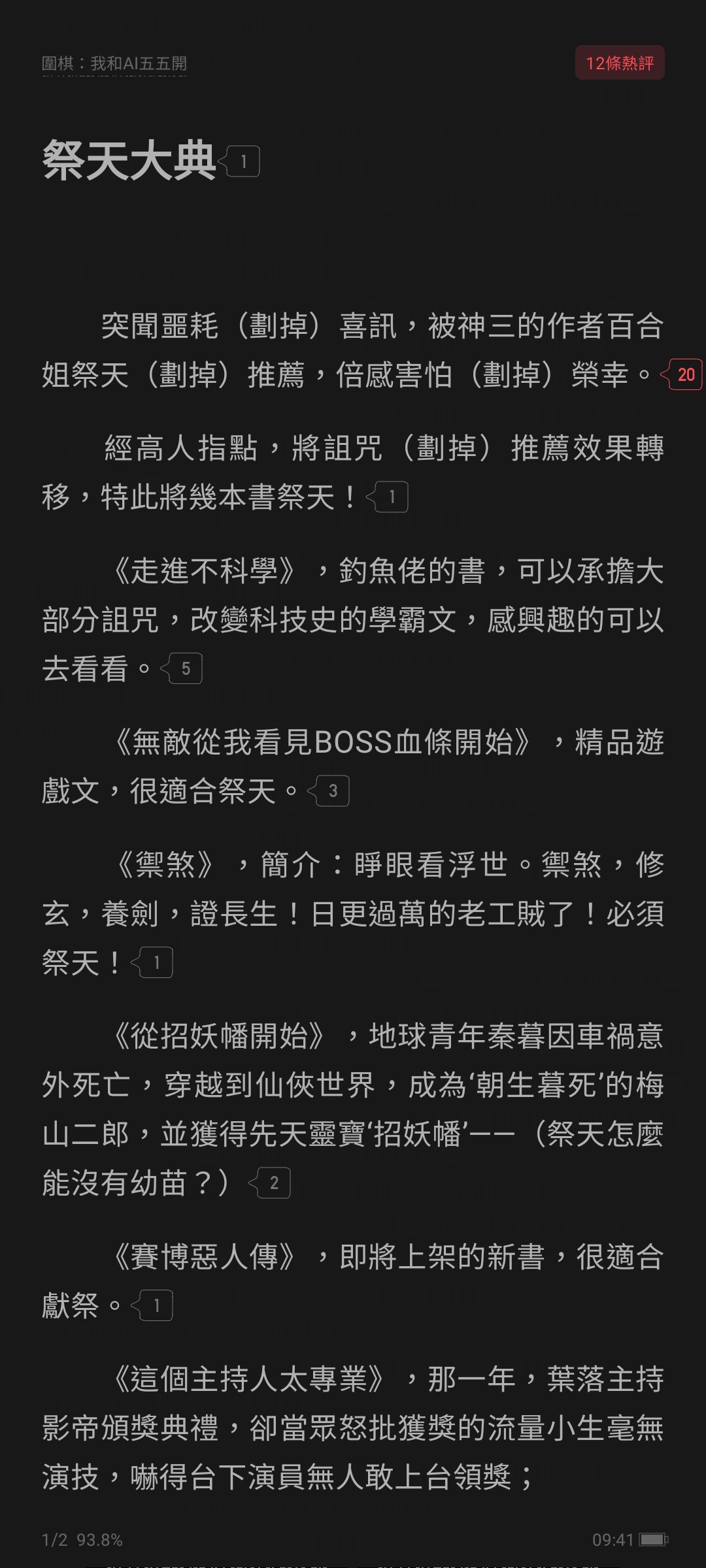706x1568 pixels.
Task: View comment bubble after 特此將幾本書祭天
Action: [388, 497]
